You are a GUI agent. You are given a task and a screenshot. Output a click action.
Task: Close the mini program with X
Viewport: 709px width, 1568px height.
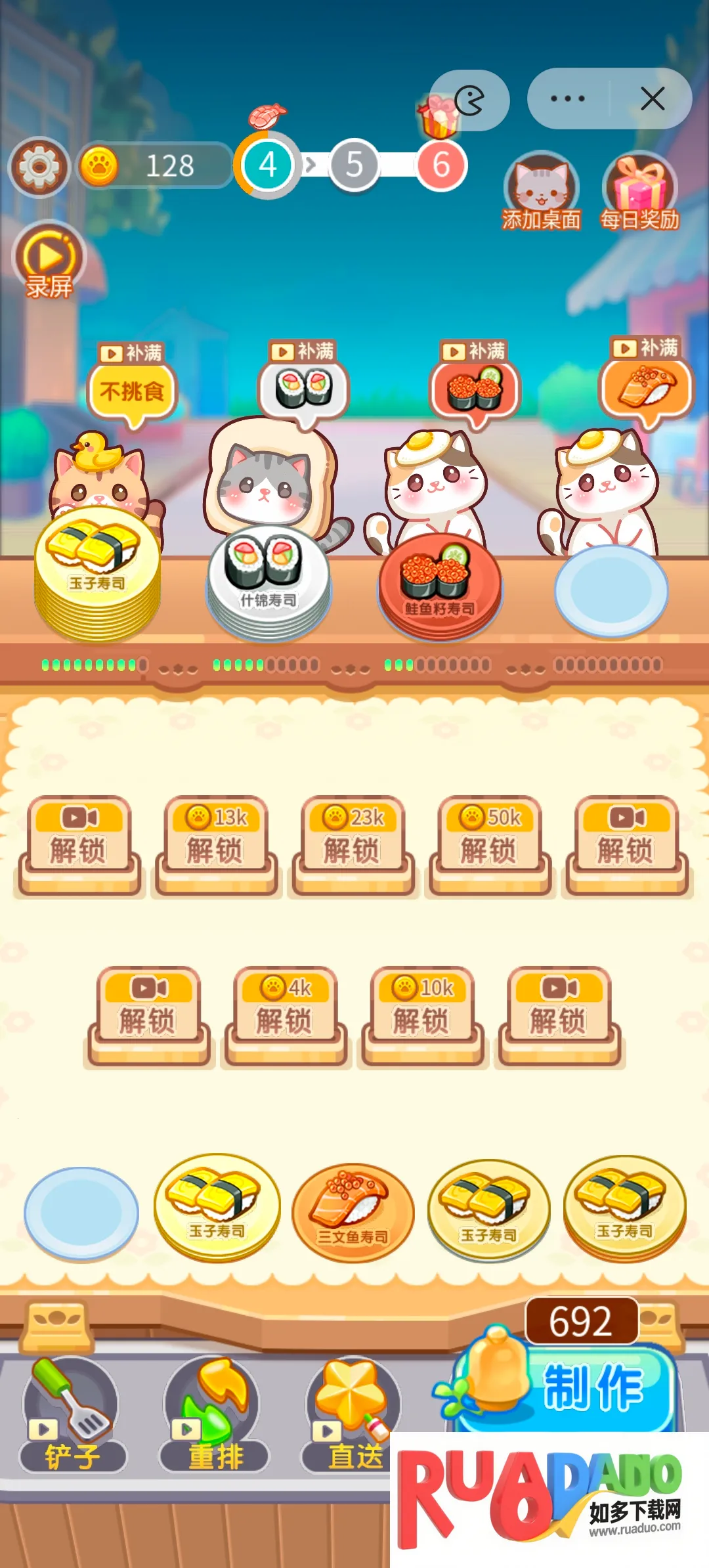[x=652, y=99]
